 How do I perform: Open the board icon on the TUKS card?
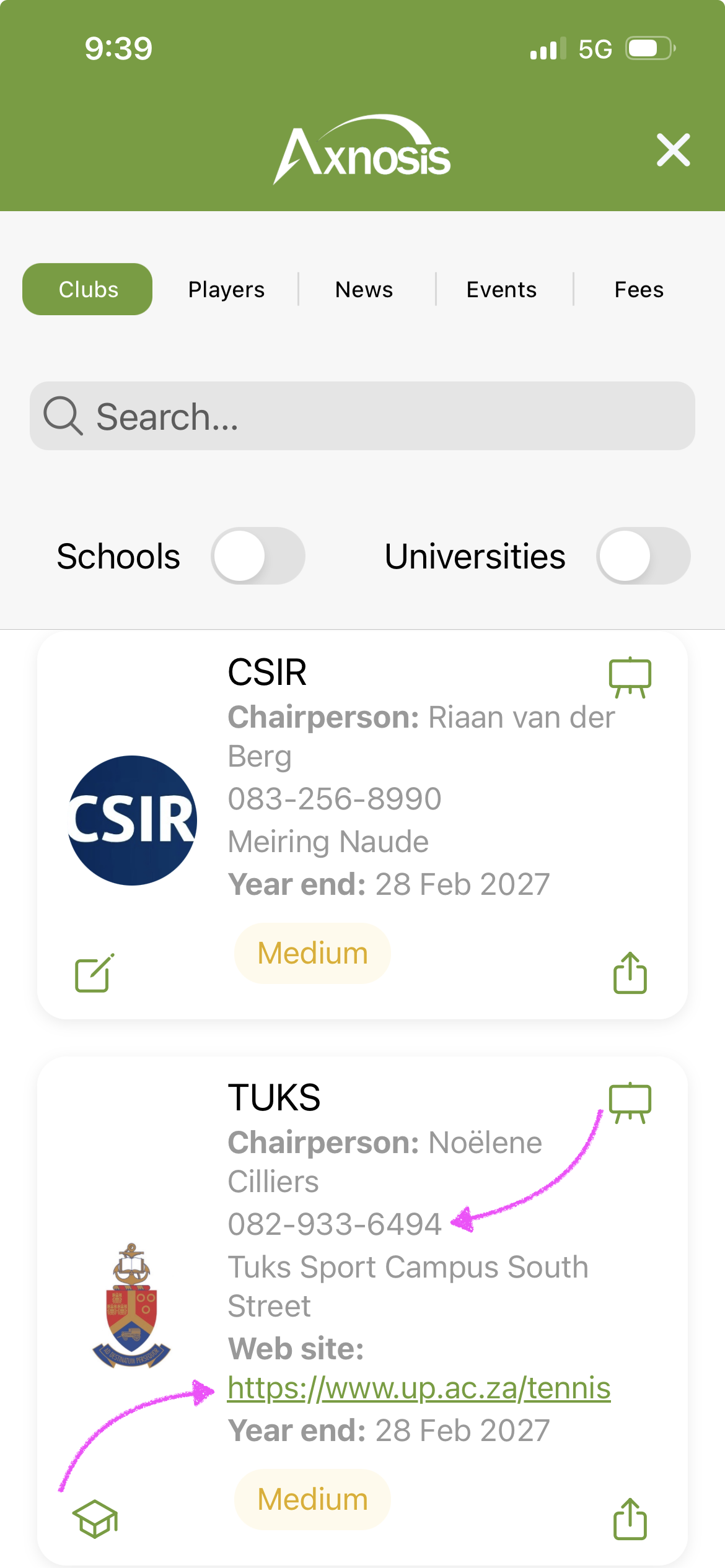(x=630, y=1102)
